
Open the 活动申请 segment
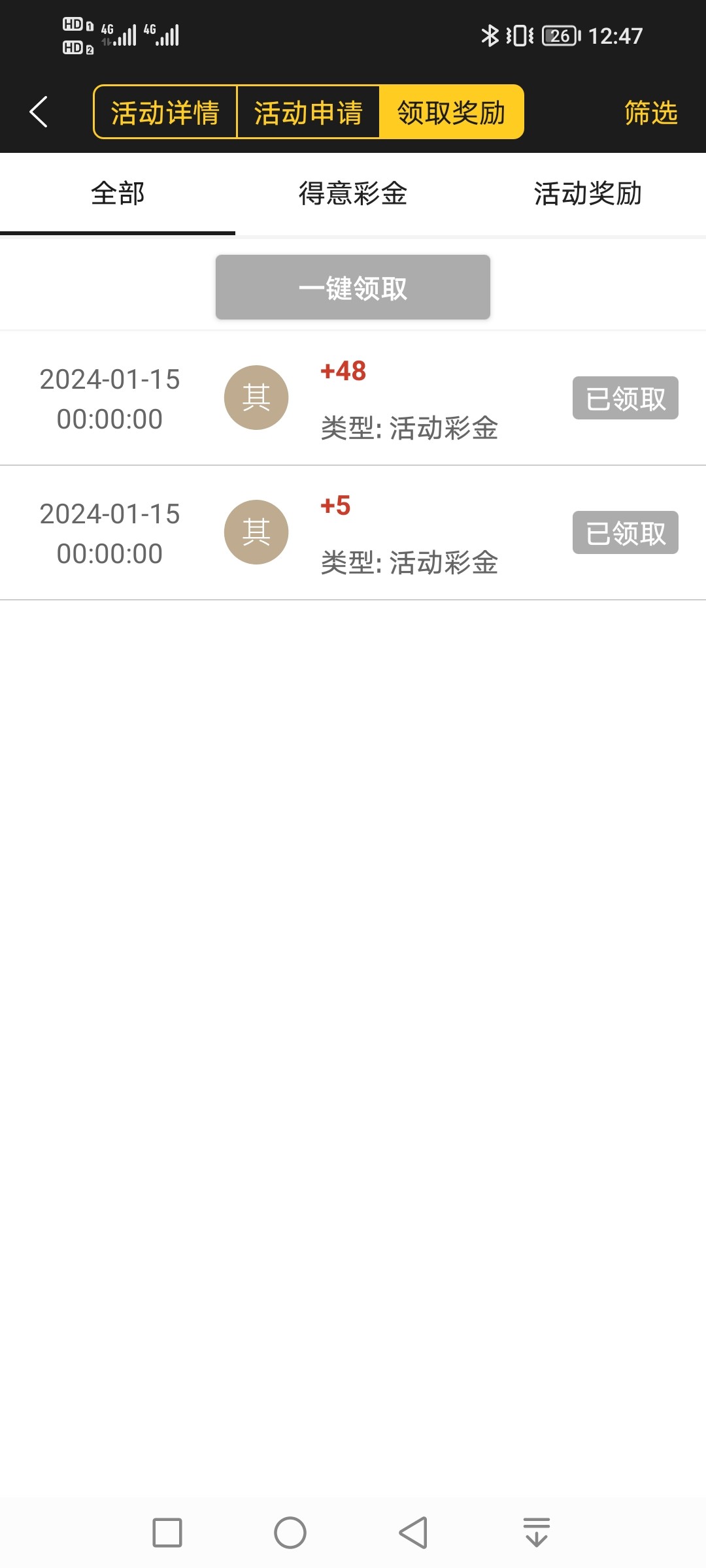click(308, 112)
